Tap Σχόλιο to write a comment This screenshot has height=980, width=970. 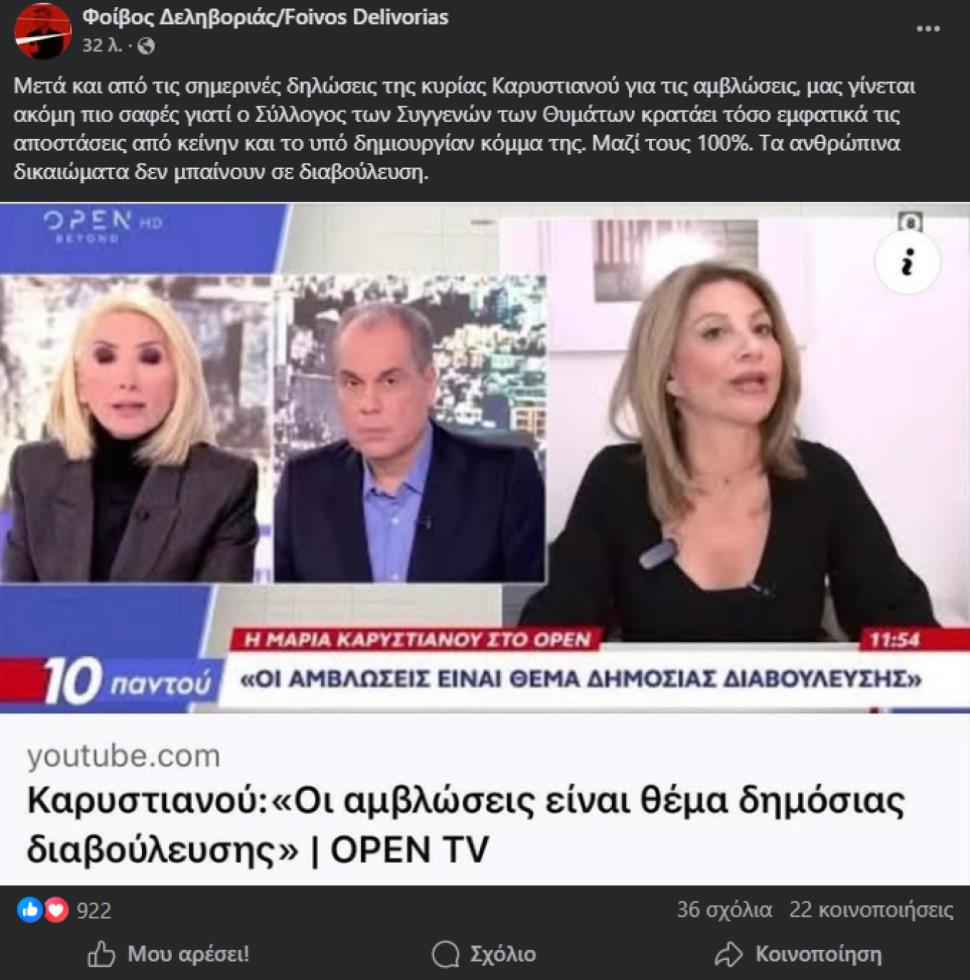pyautogui.click(x=484, y=953)
